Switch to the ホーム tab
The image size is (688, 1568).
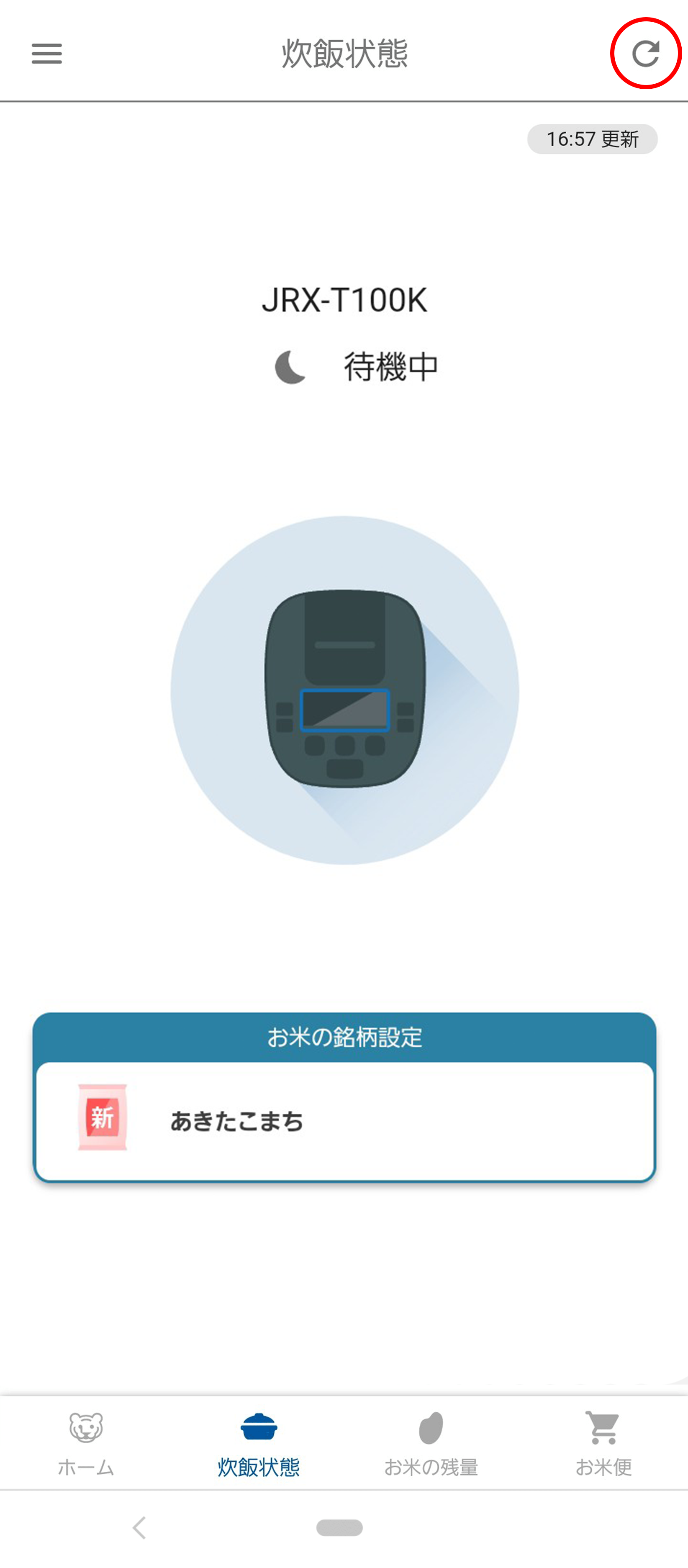(x=86, y=1443)
